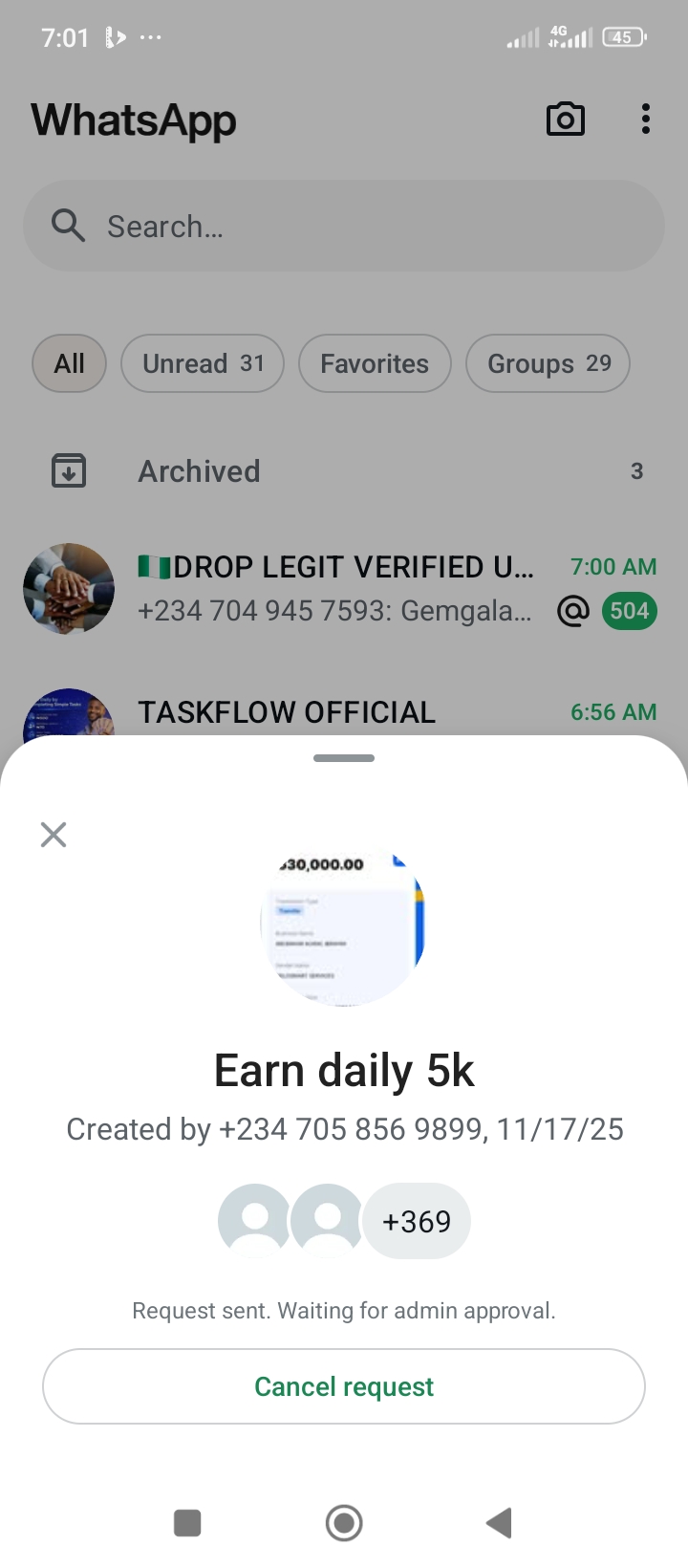Navigate back with the system back button
Viewport: 688px width, 1568px height.
(500, 1522)
